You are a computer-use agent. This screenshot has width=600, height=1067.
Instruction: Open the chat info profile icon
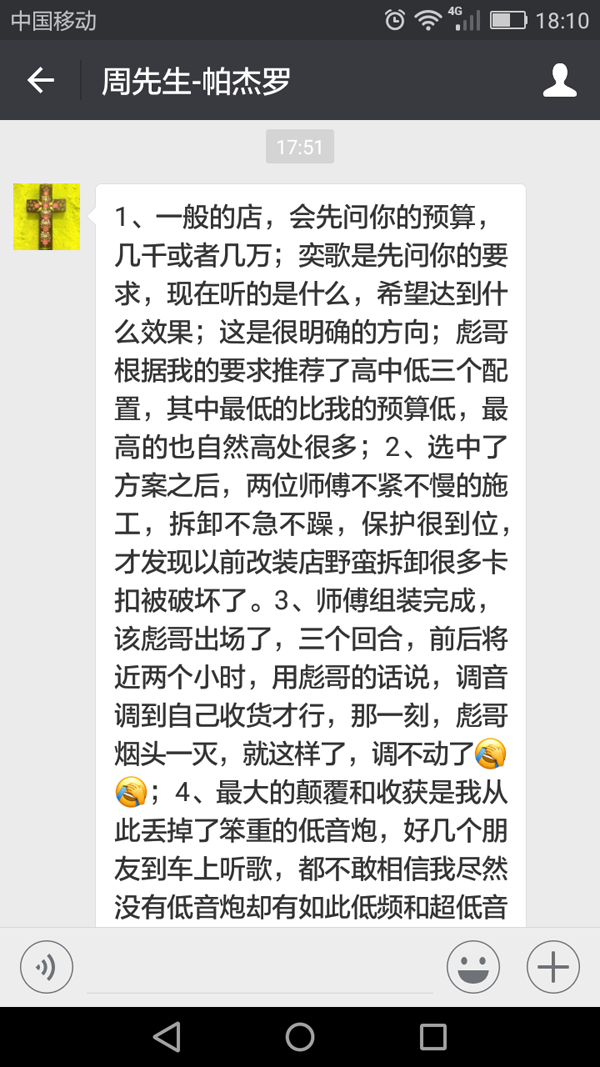tap(559, 81)
